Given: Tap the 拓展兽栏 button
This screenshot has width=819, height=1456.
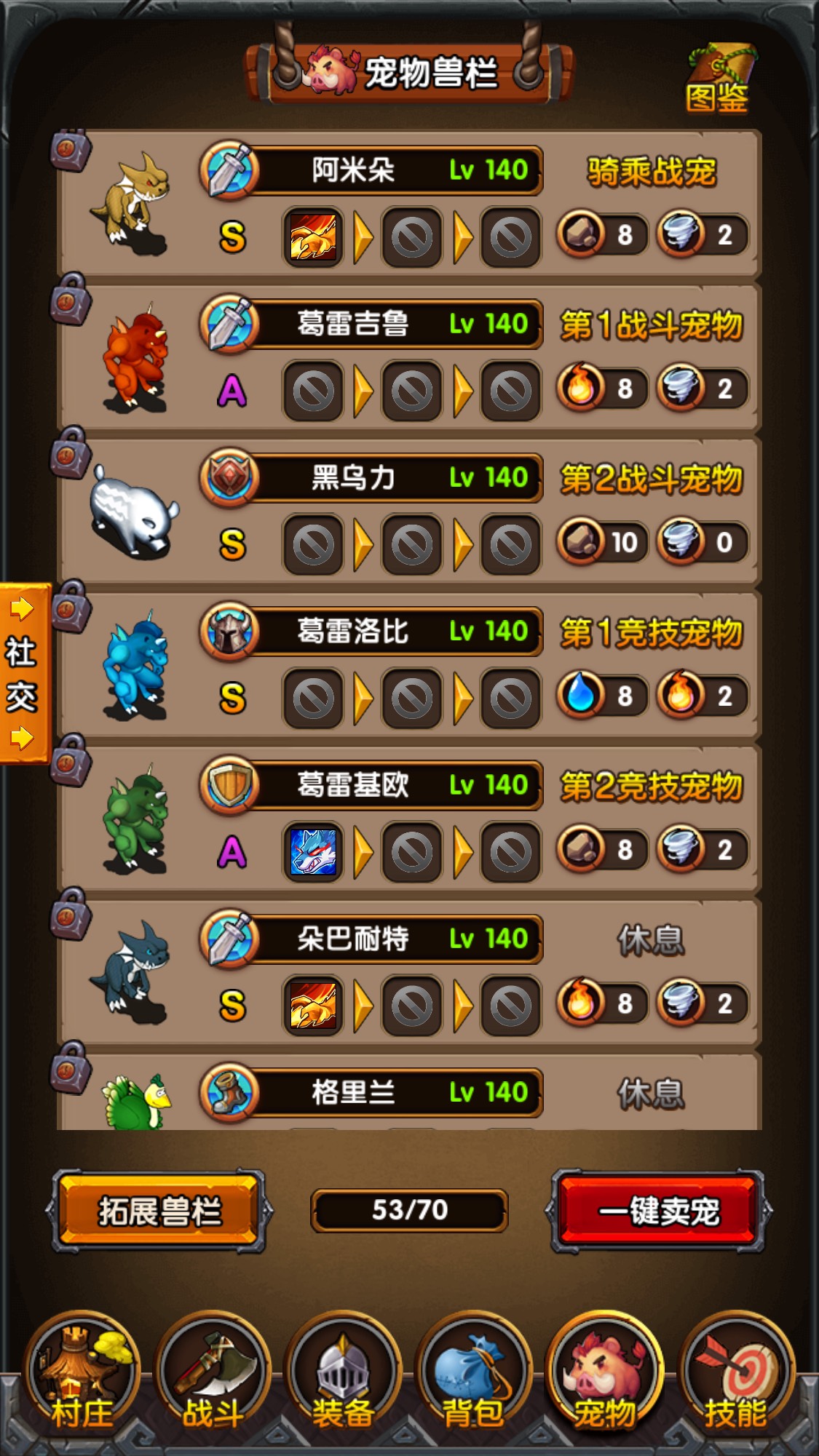Looking at the screenshot, I should click(x=159, y=1212).
